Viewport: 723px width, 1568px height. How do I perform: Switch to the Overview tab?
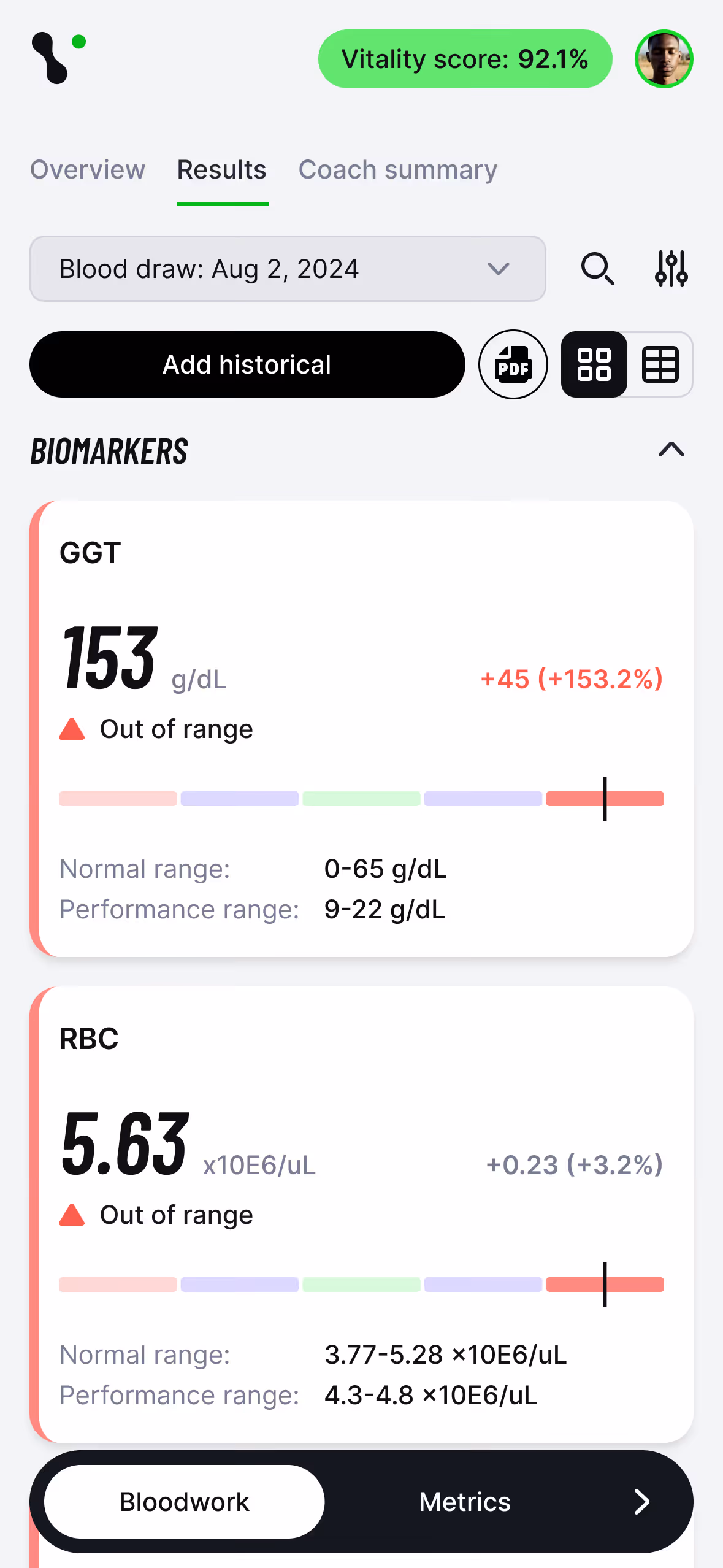coord(88,170)
